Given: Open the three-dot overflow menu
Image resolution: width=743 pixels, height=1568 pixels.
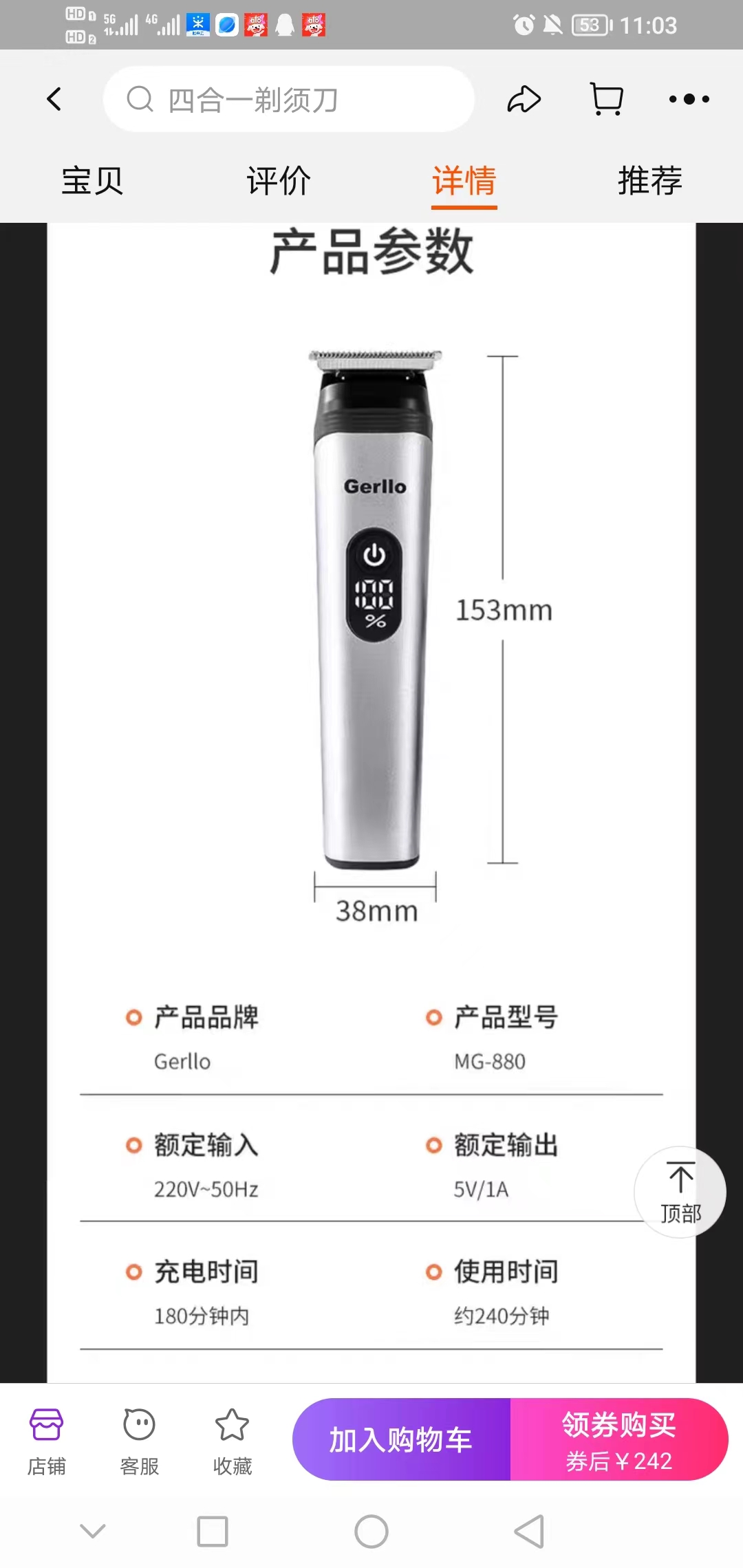Looking at the screenshot, I should point(689,99).
